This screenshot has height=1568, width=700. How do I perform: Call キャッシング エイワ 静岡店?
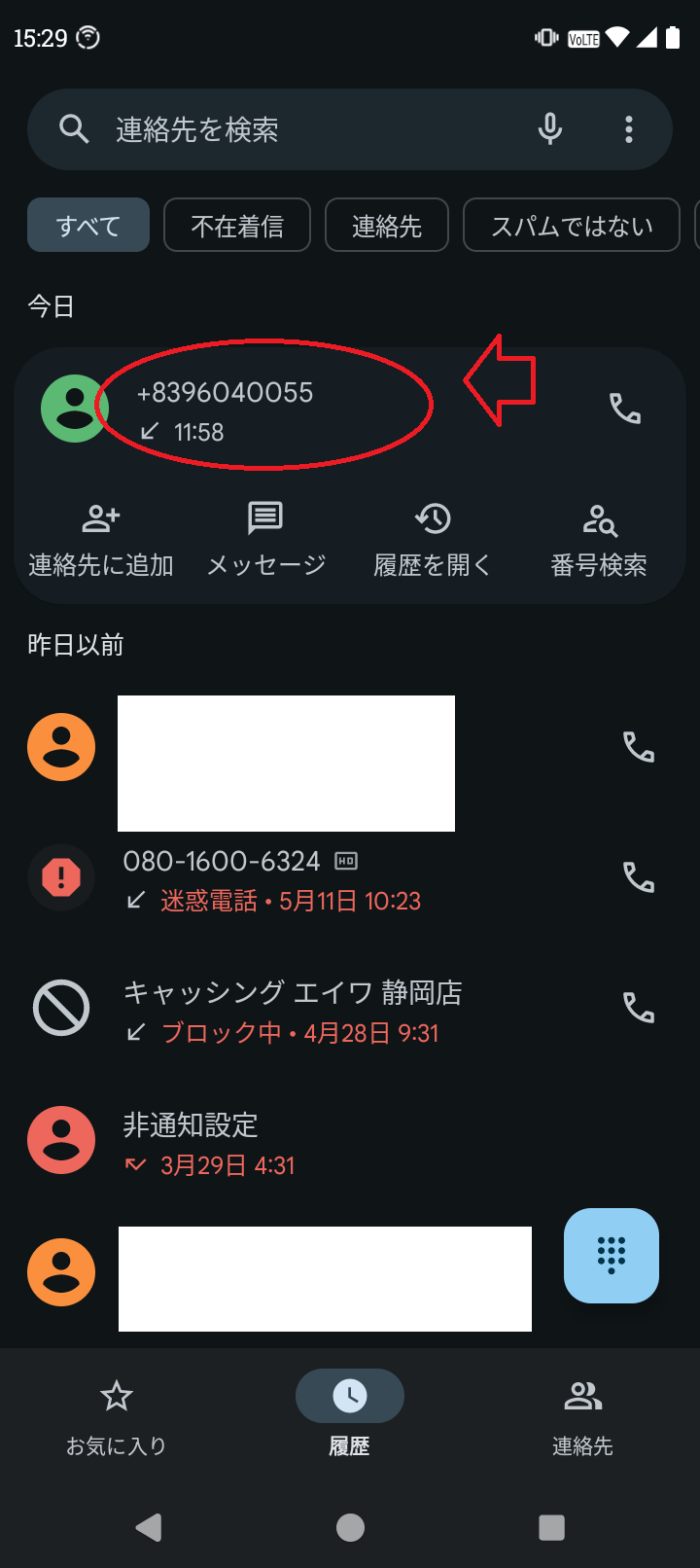[x=638, y=1008]
